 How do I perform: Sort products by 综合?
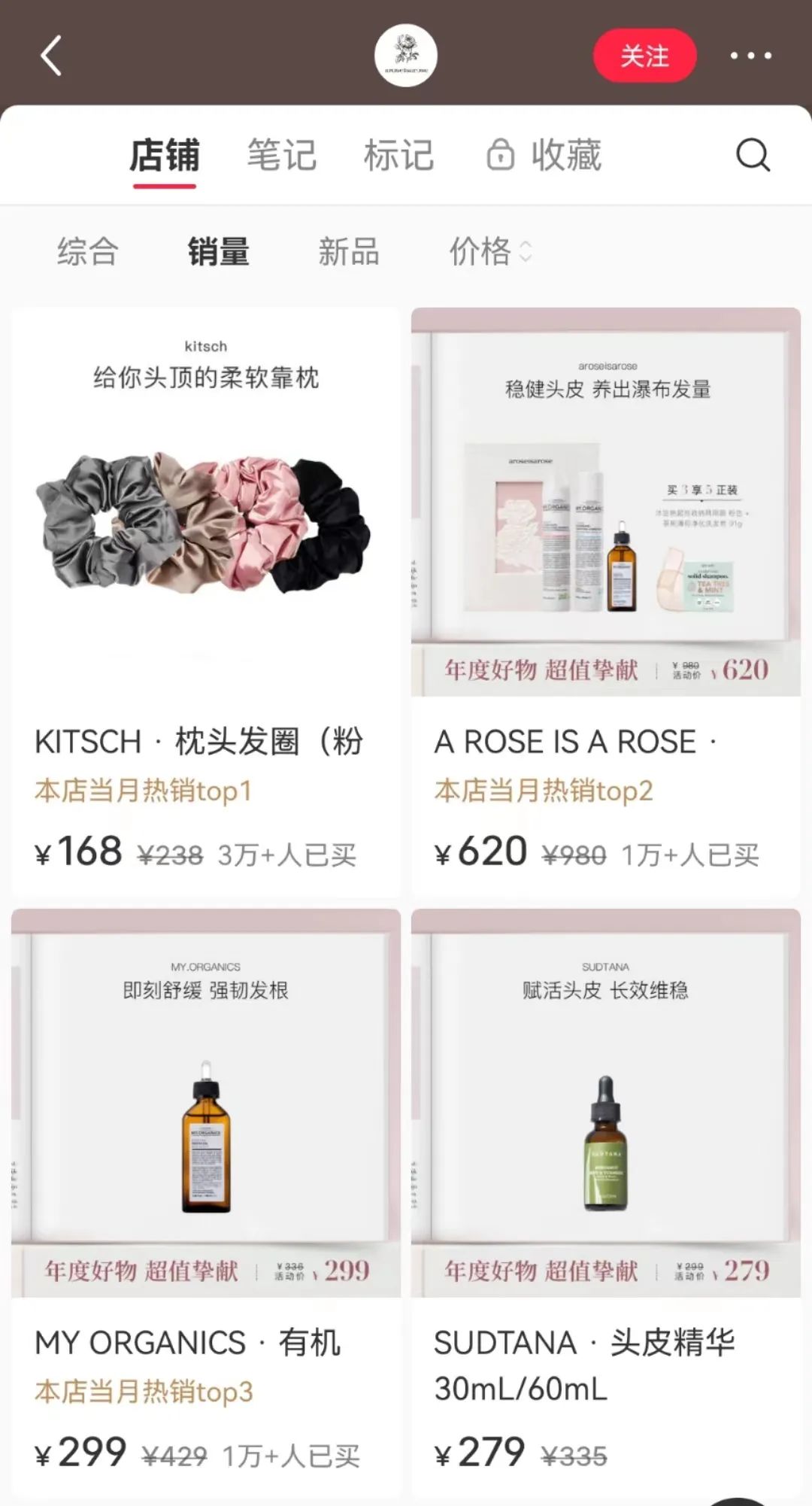(88, 251)
